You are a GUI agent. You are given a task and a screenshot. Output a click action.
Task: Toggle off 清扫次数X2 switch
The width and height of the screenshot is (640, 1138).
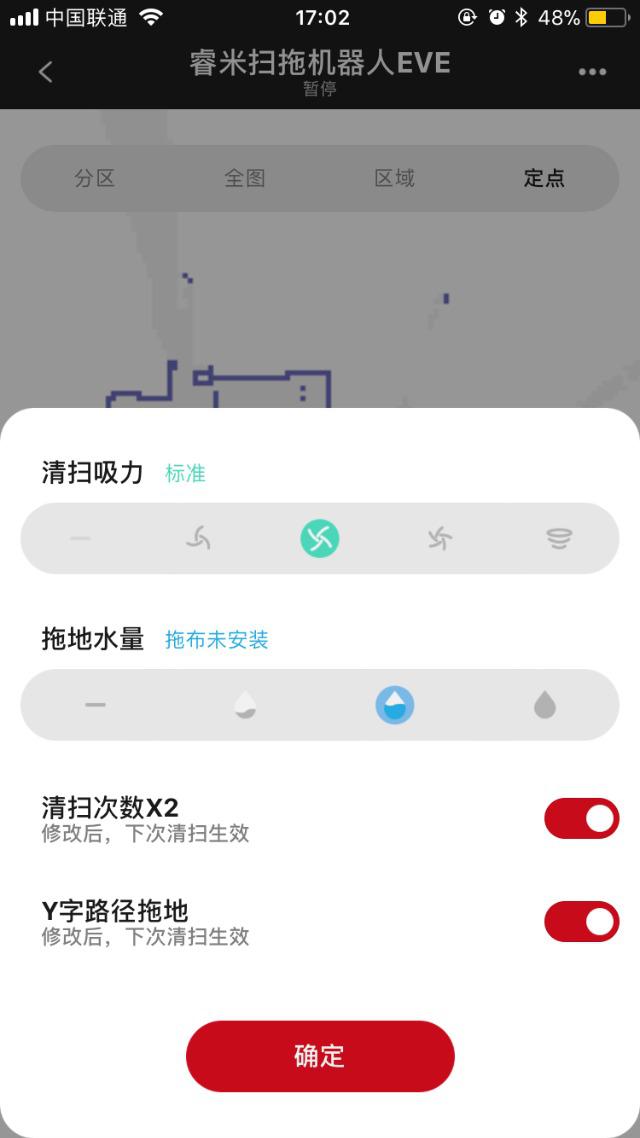[581, 818]
